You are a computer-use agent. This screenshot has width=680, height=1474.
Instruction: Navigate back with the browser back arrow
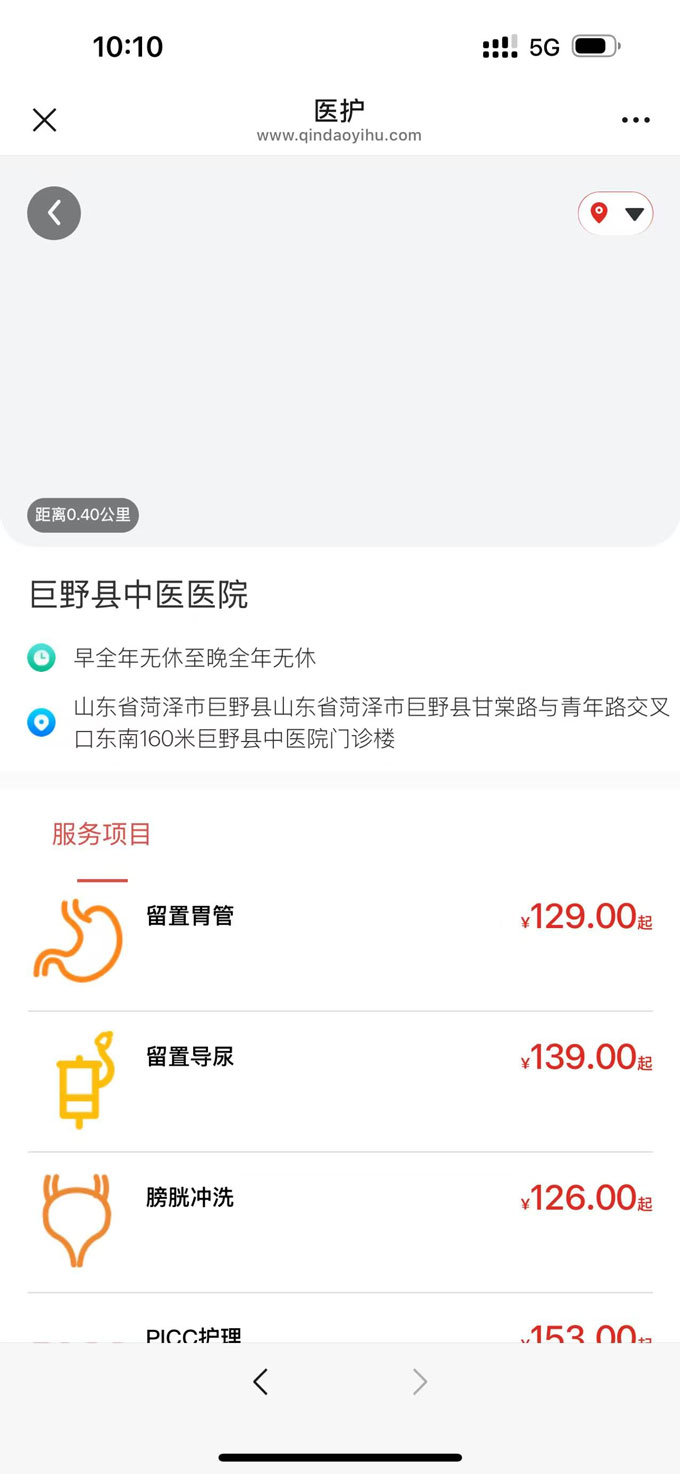click(260, 1382)
